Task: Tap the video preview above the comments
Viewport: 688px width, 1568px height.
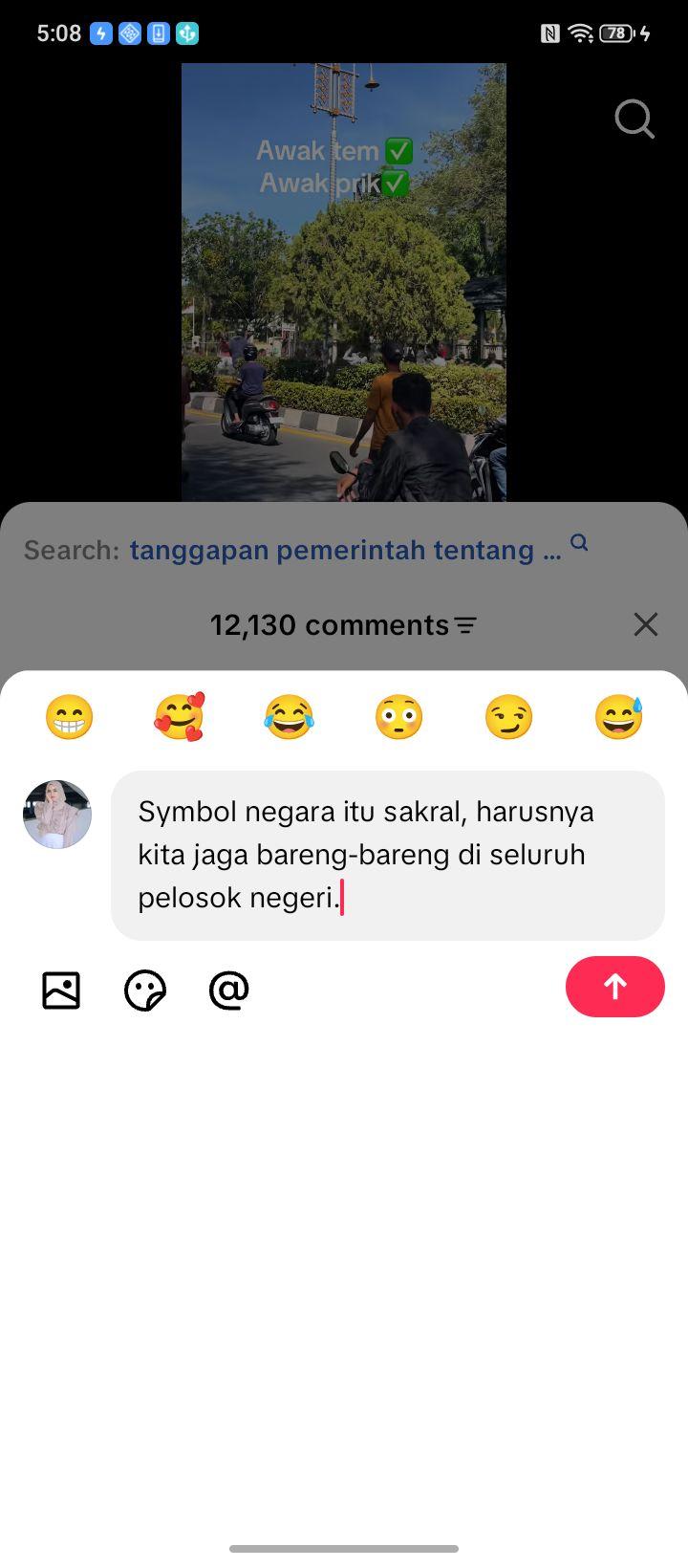Action: click(344, 282)
